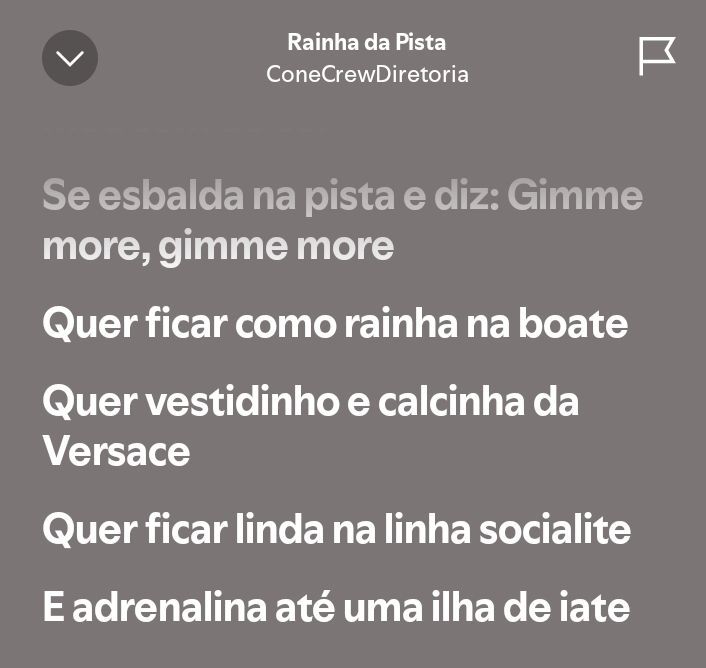The height and width of the screenshot is (668, 706).
Task: Report a lyrics problem with the flag icon
Action: coord(657,56)
